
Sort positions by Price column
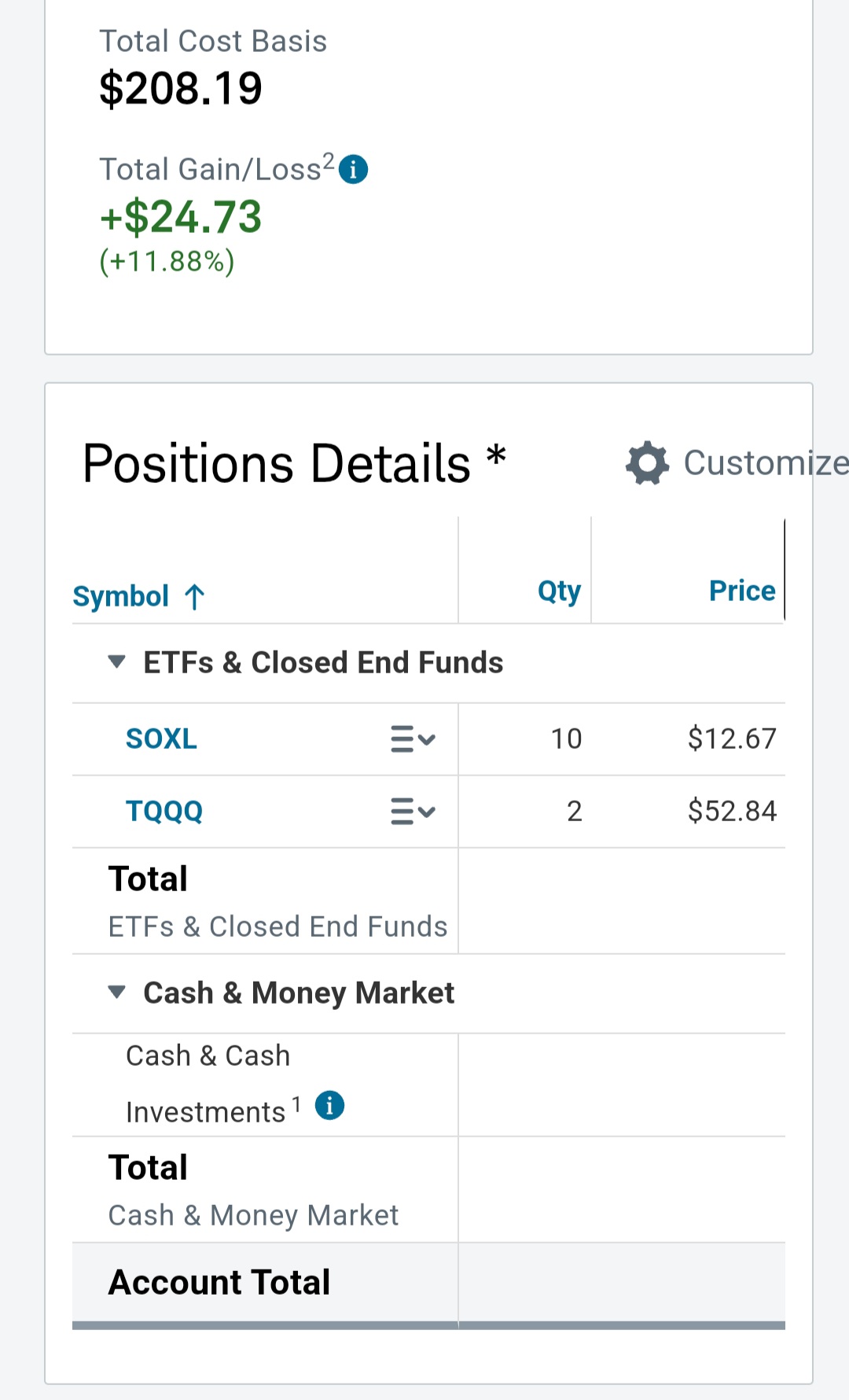[x=742, y=591]
